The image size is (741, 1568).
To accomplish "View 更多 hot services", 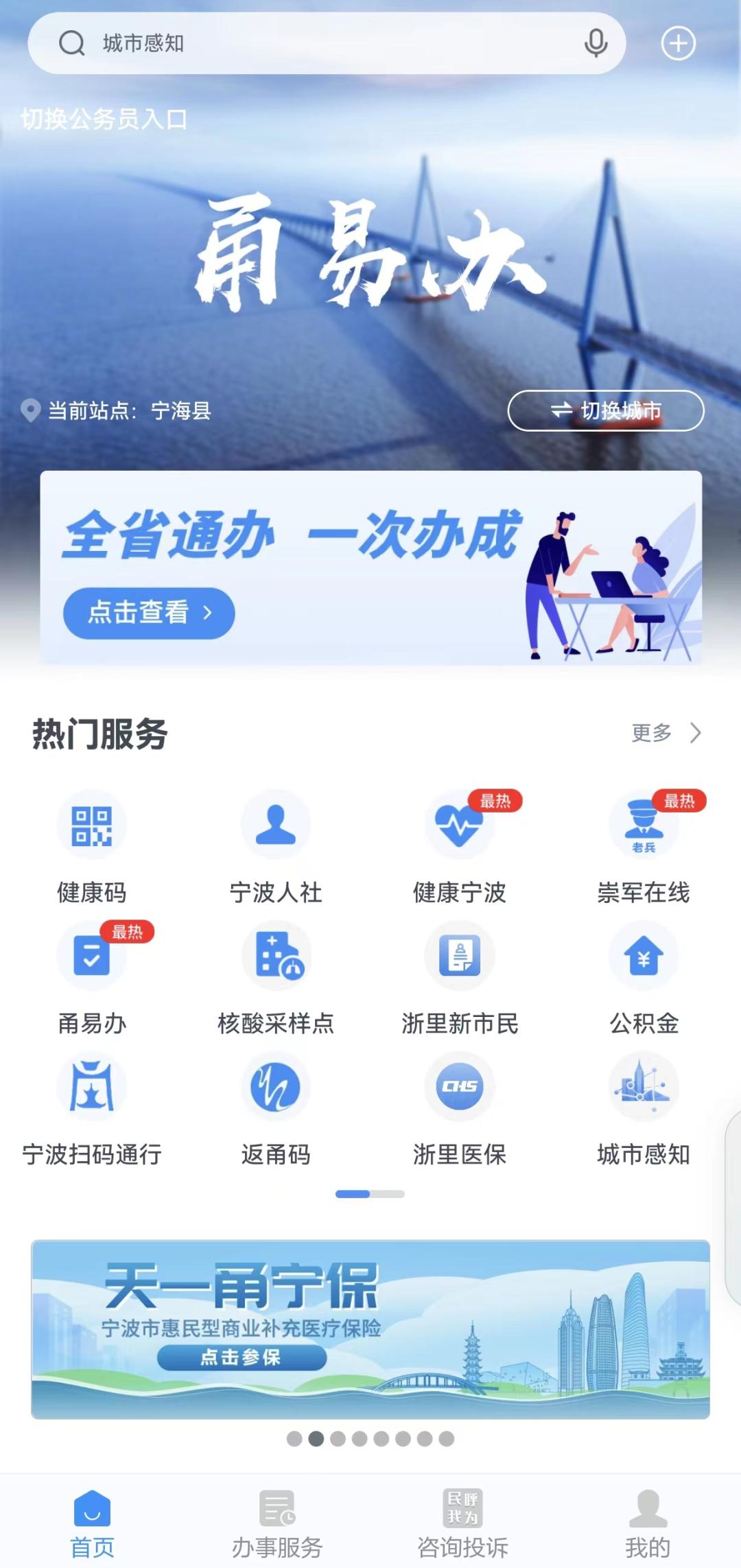I will (x=666, y=733).
